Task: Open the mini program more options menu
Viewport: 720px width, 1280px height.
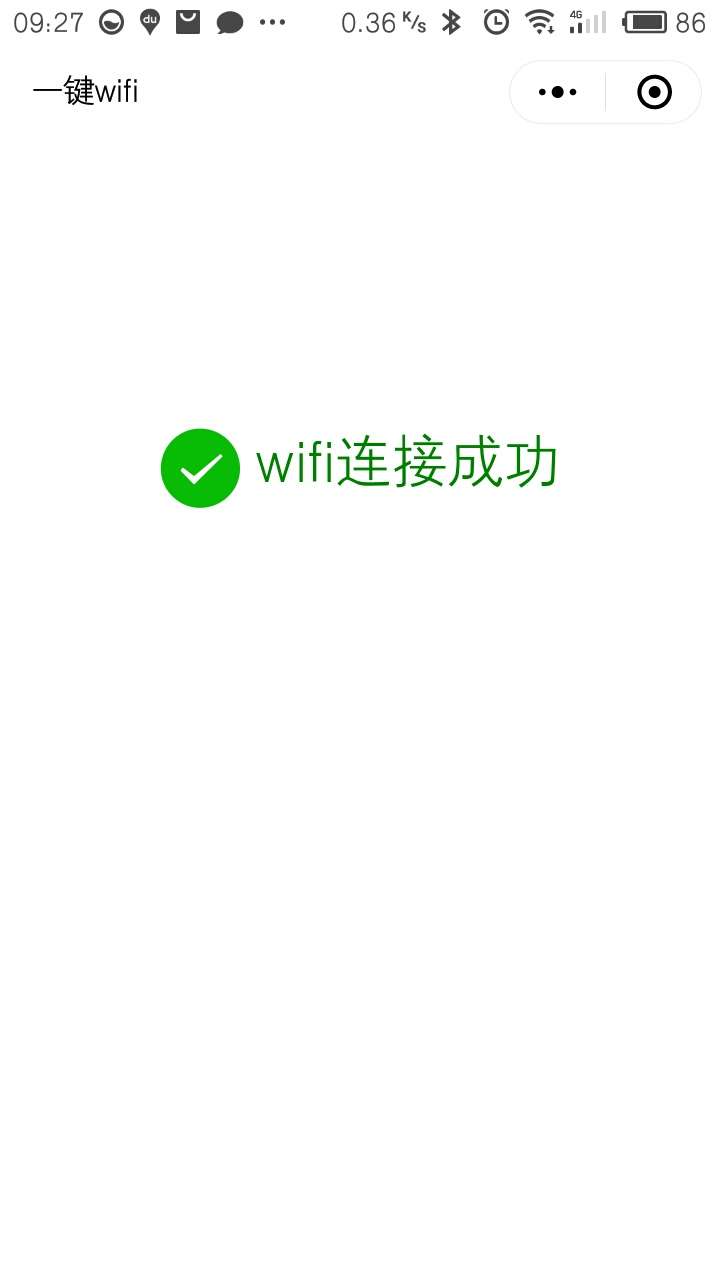Action: (x=558, y=92)
